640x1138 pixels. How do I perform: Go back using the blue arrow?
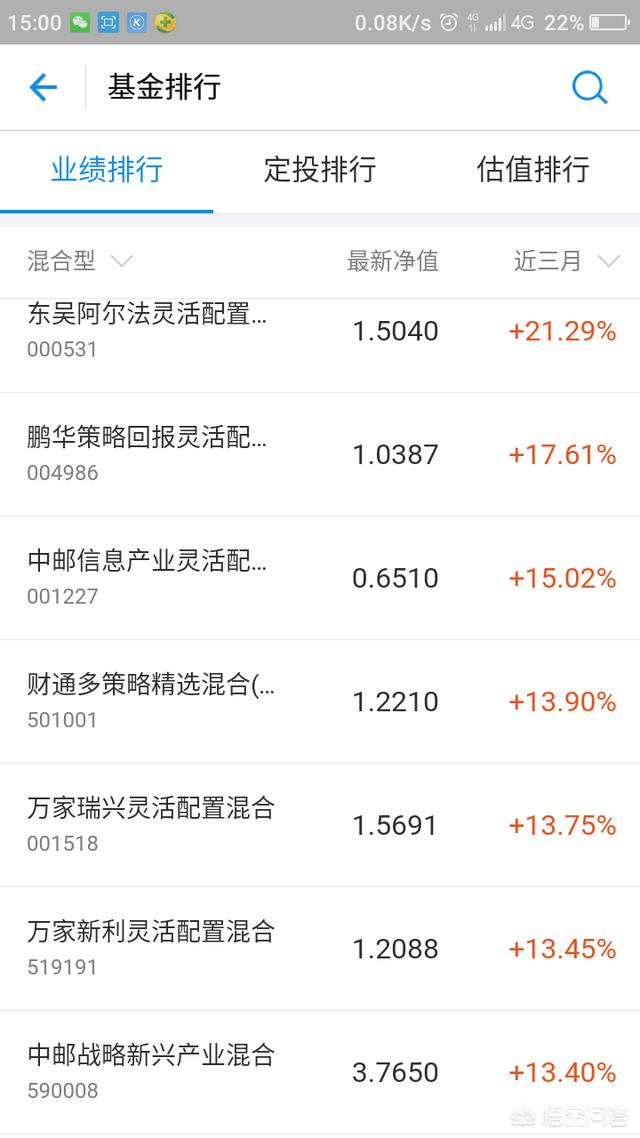coord(43,88)
